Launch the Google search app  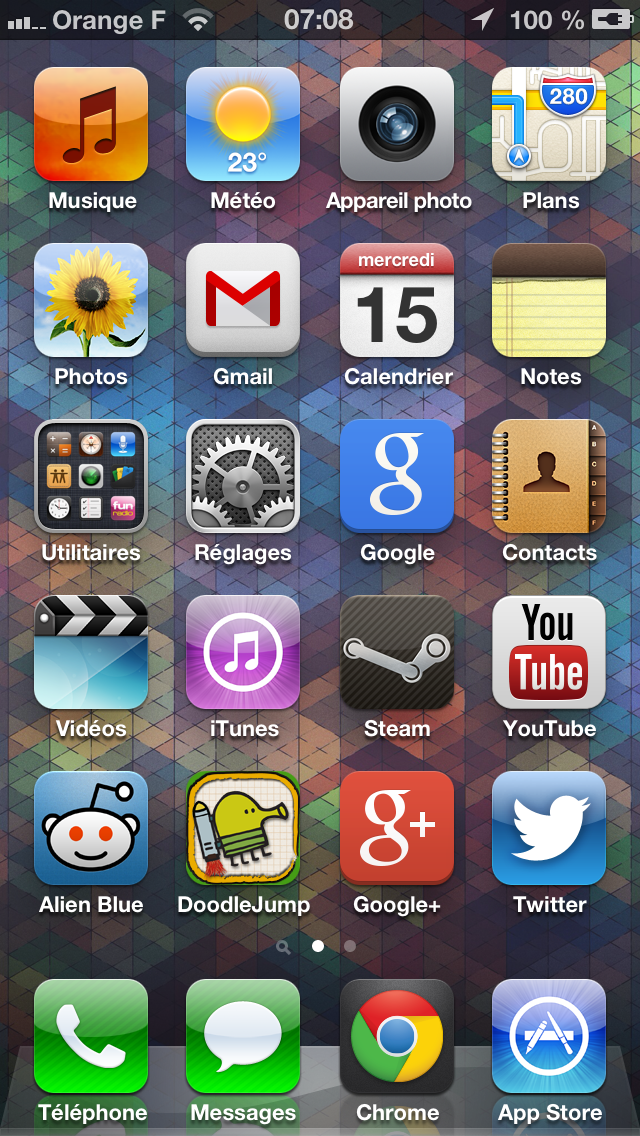click(x=397, y=476)
